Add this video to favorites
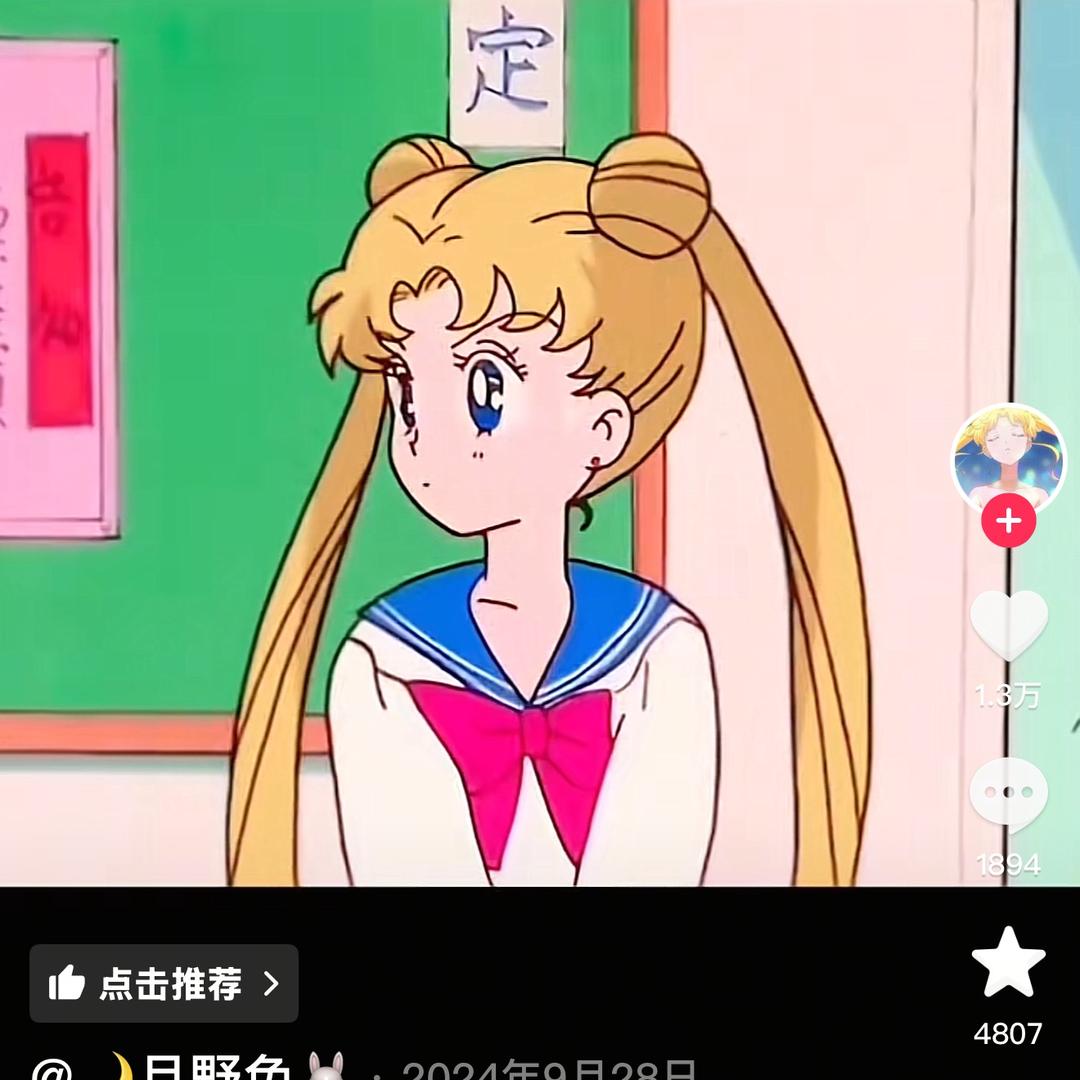Viewport: 1080px width, 1080px height. pos(1008,962)
